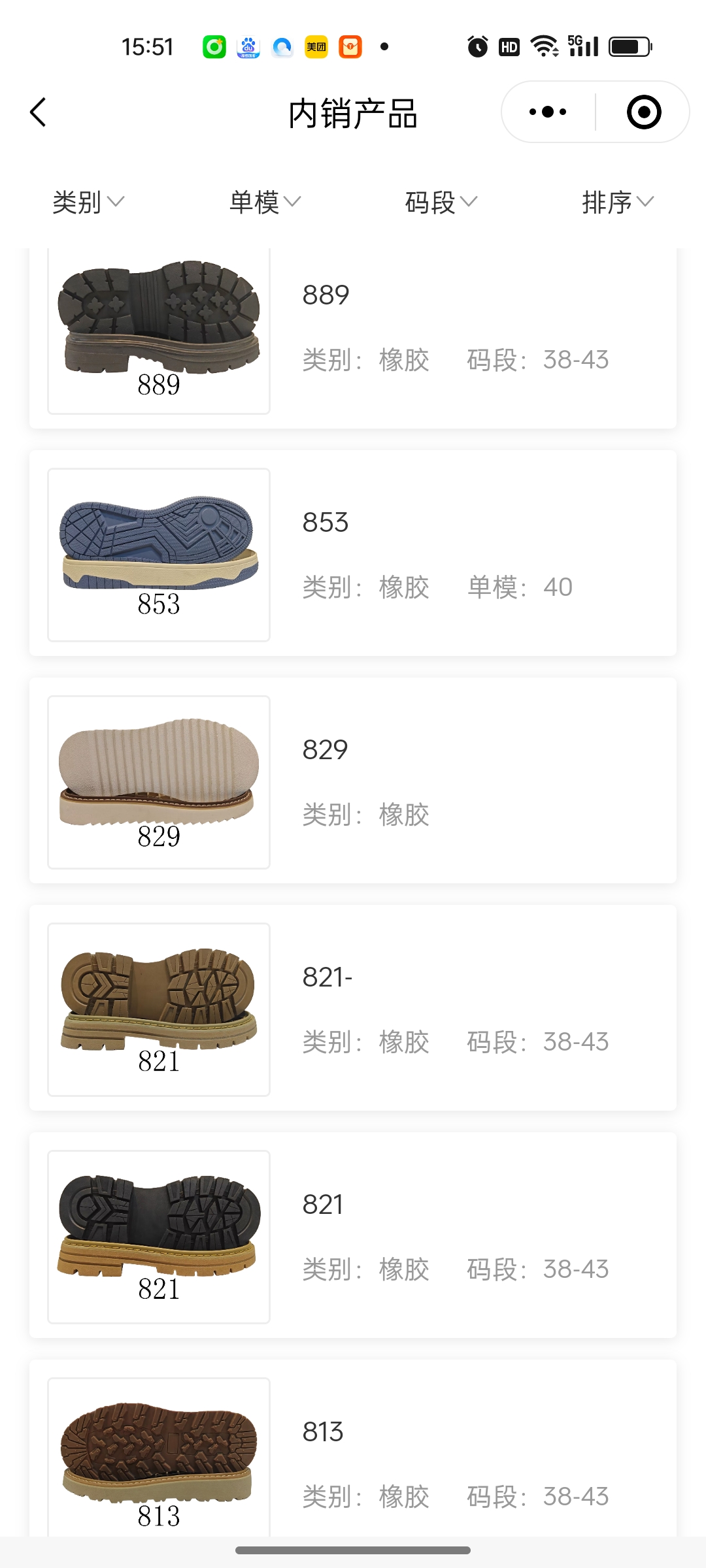Open the mini program more options menu

tap(548, 112)
